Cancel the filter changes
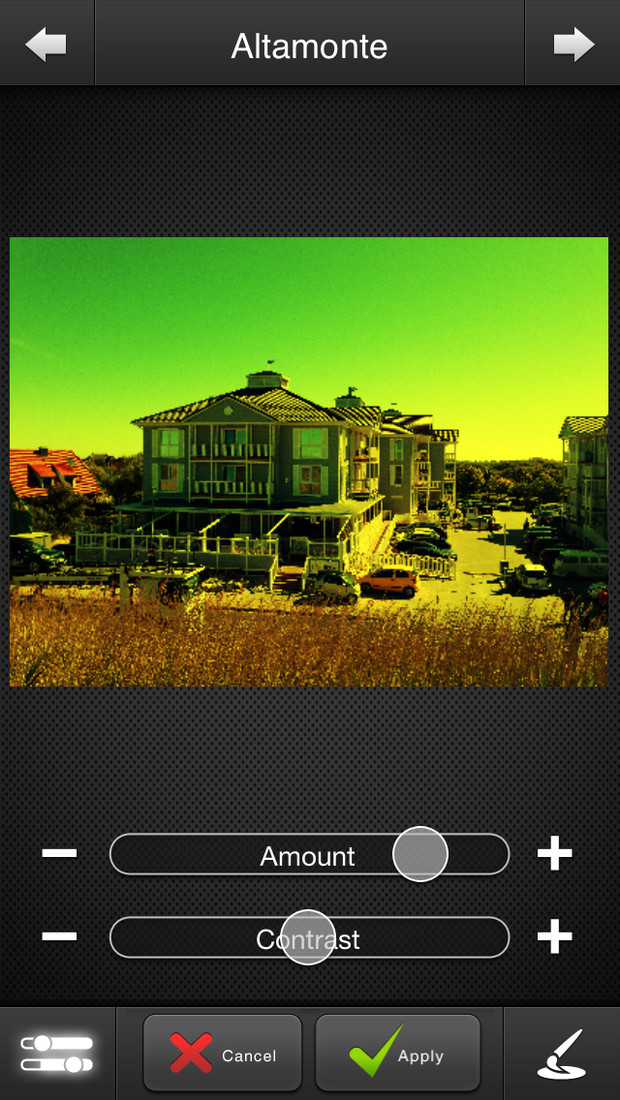The width and height of the screenshot is (620, 1100). (x=222, y=1052)
